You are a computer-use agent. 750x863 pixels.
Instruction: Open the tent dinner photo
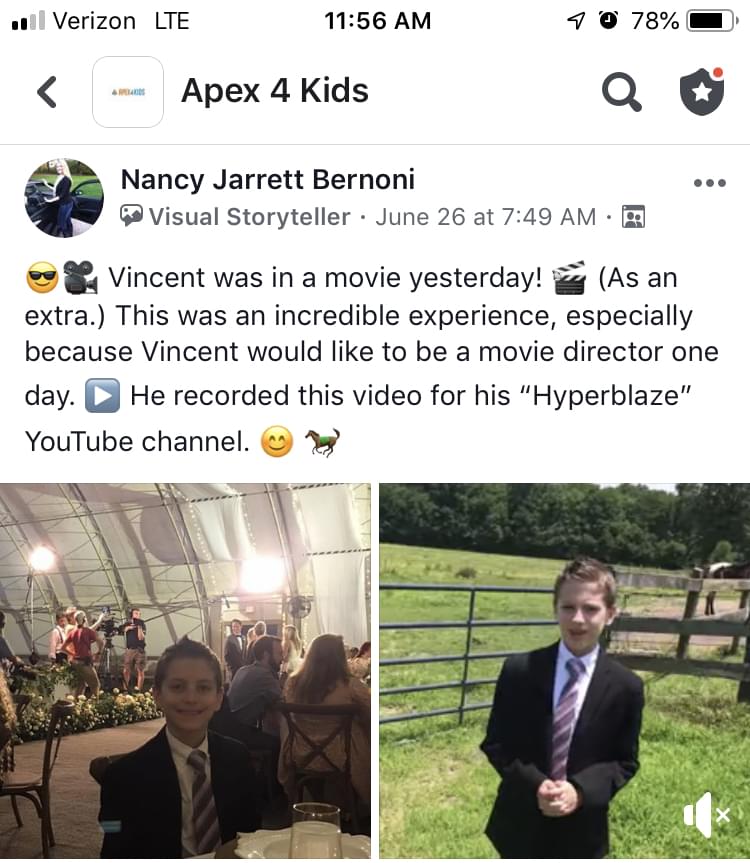coord(186,670)
